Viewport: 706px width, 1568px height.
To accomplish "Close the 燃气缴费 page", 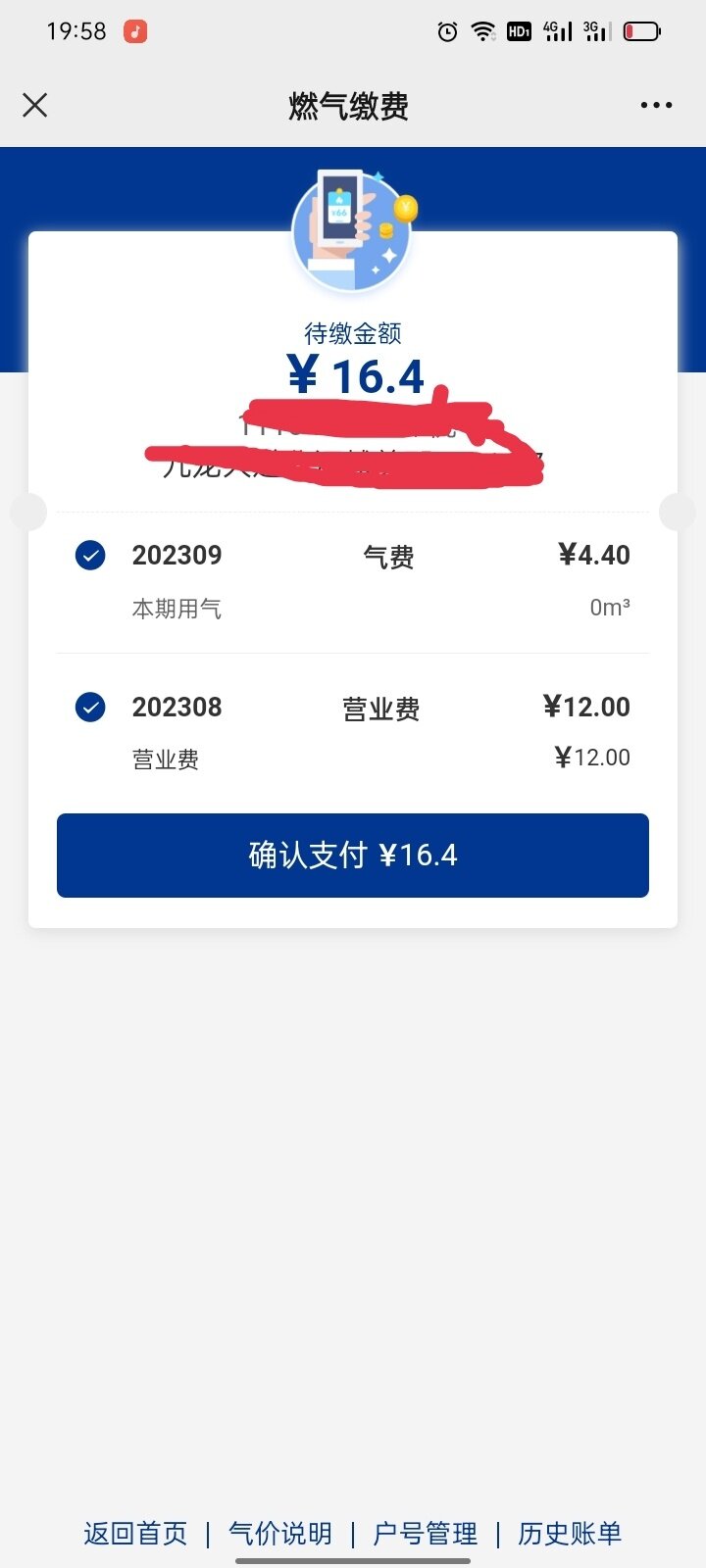I will [35, 105].
